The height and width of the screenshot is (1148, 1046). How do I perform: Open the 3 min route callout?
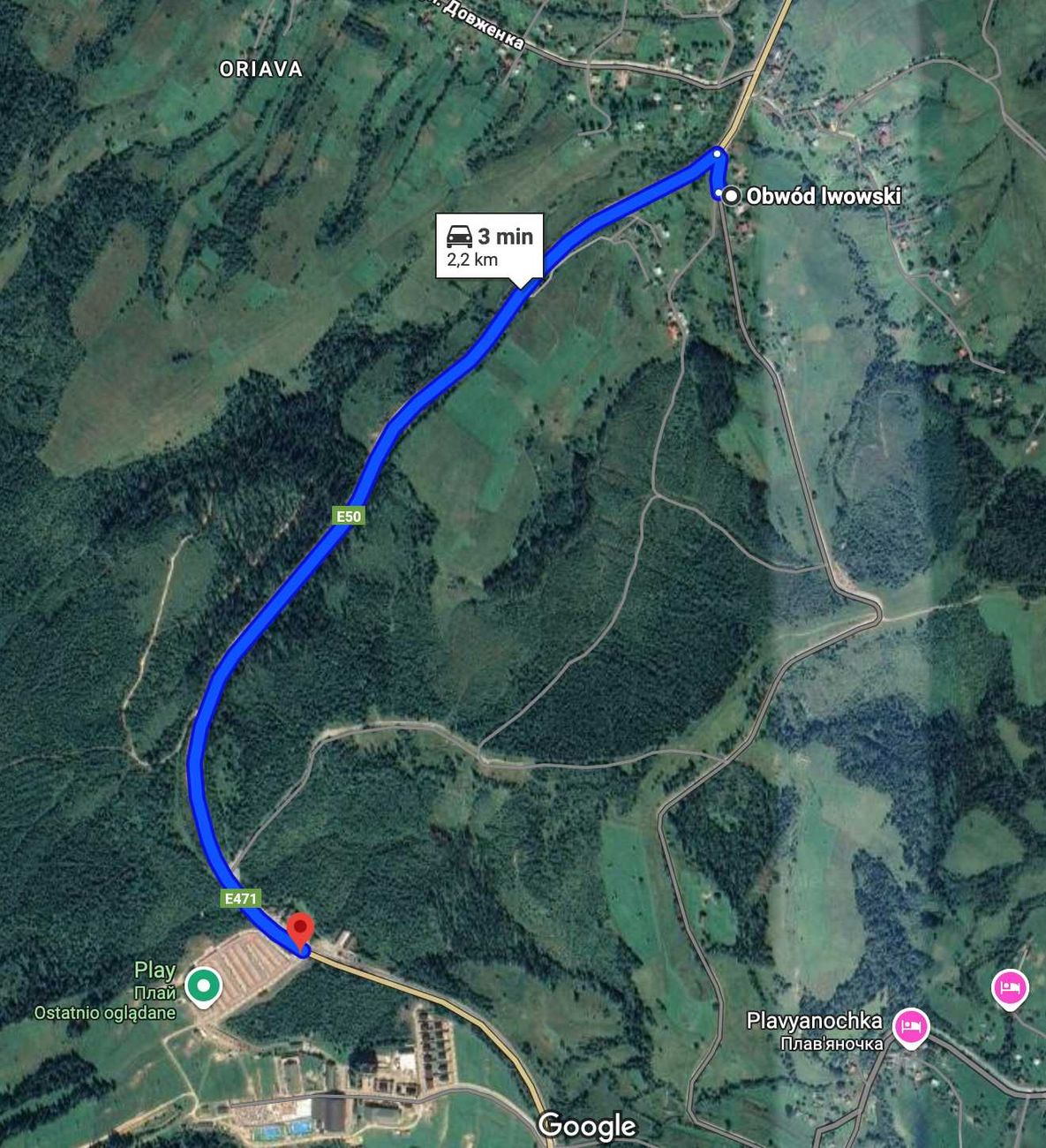490,245
